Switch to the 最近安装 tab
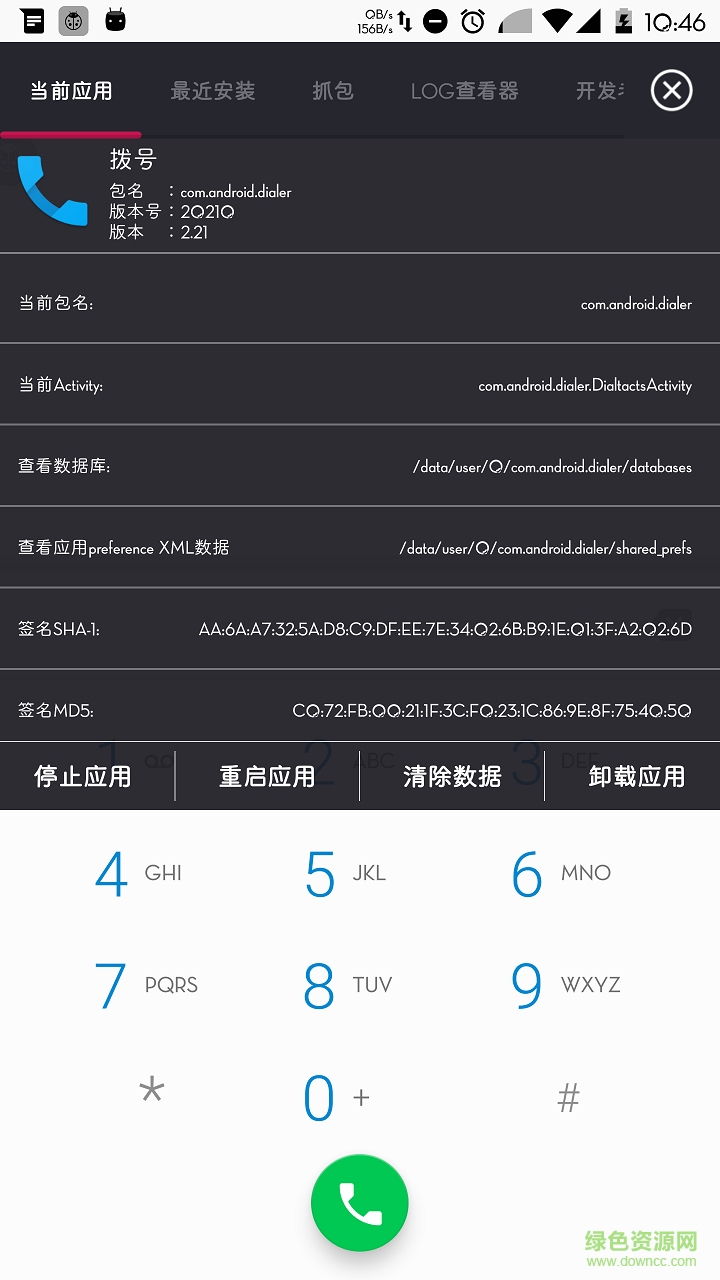The image size is (720, 1280). [x=212, y=91]
